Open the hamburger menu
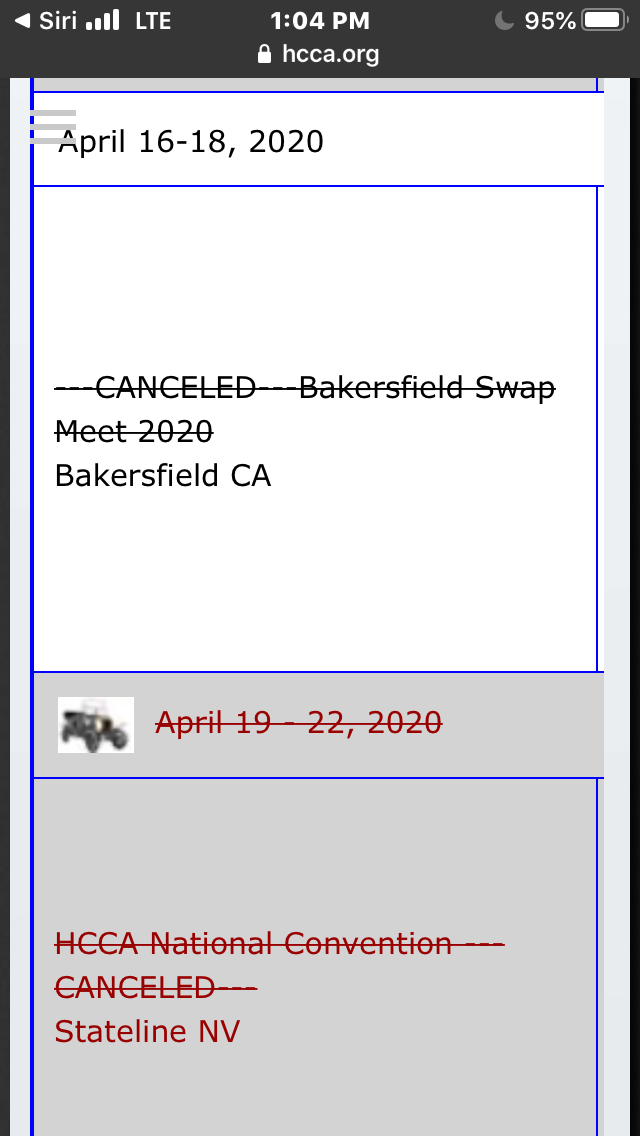The height and width of the screenshot is (1136, 640). point(53,127)
